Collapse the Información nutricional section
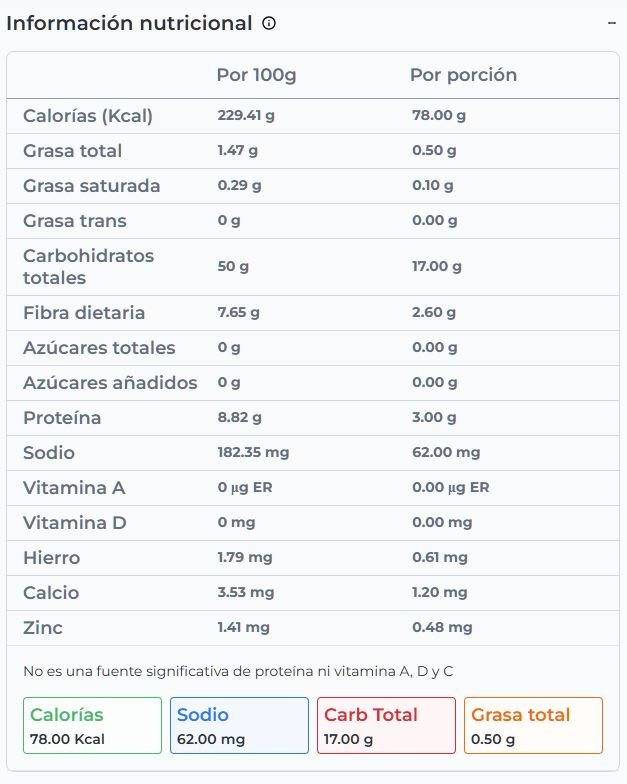 (611, 23)
